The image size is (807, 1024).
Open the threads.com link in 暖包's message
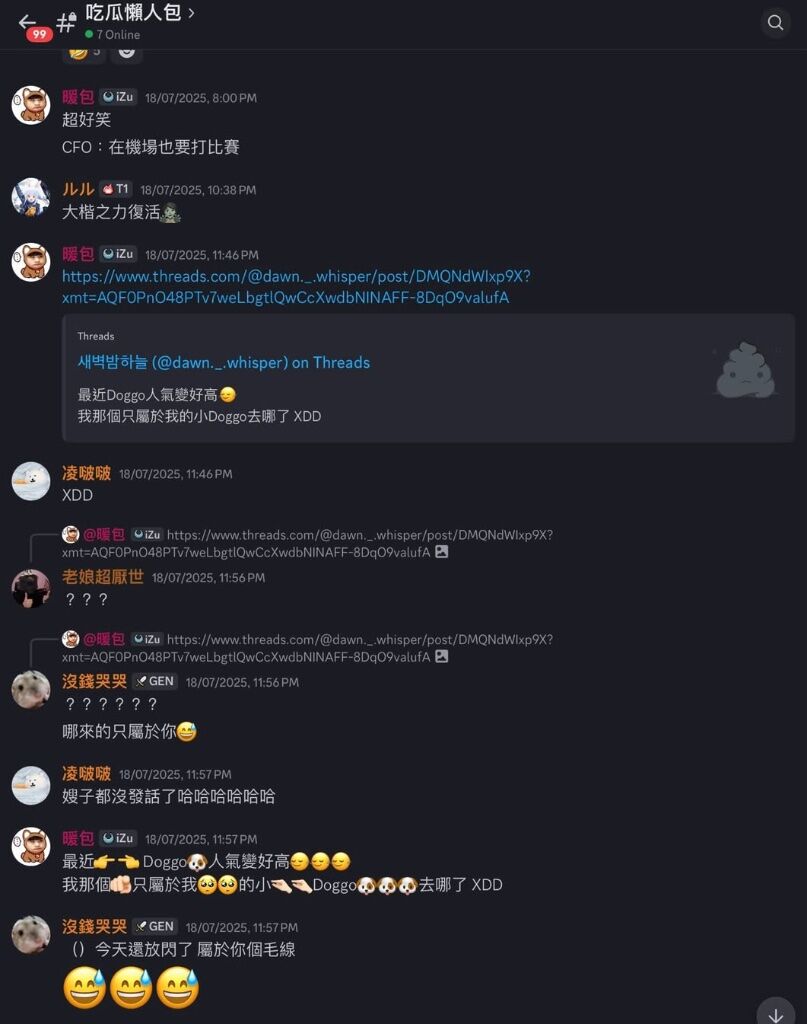[x=295, y=286]
